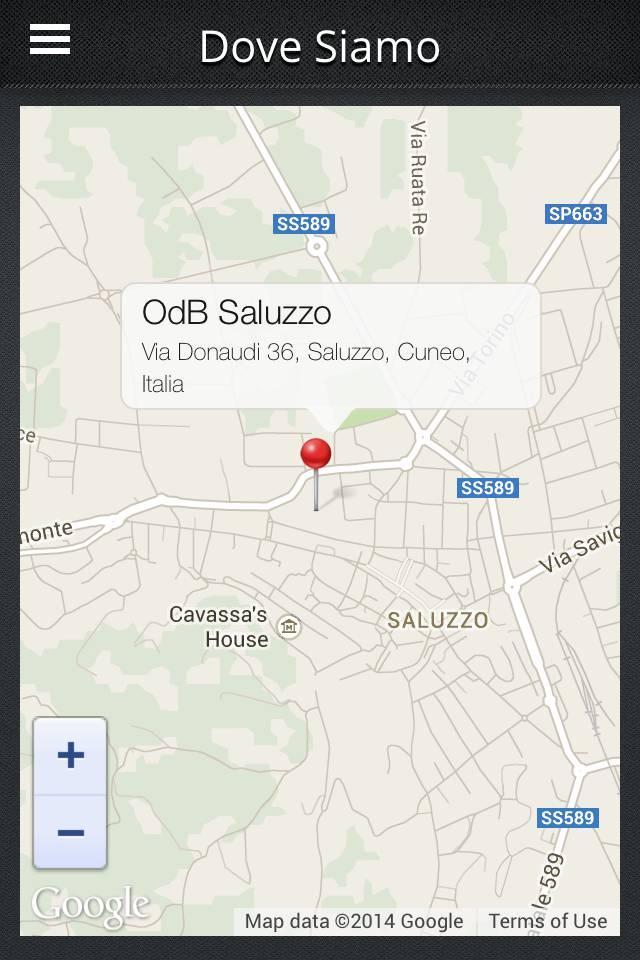Open the Terms of Use link
The width and height of the screenshot is (640, 960).
(x=547, y=922)
